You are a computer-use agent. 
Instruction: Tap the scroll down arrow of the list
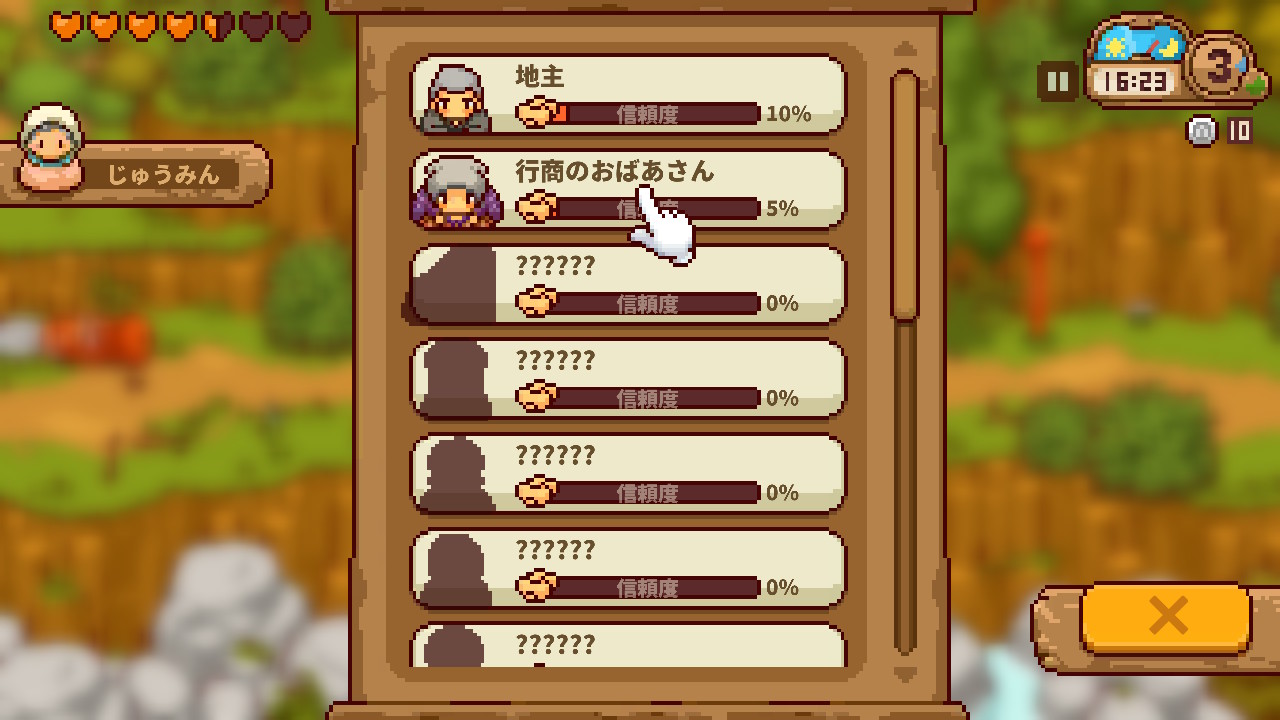(904, 673)
